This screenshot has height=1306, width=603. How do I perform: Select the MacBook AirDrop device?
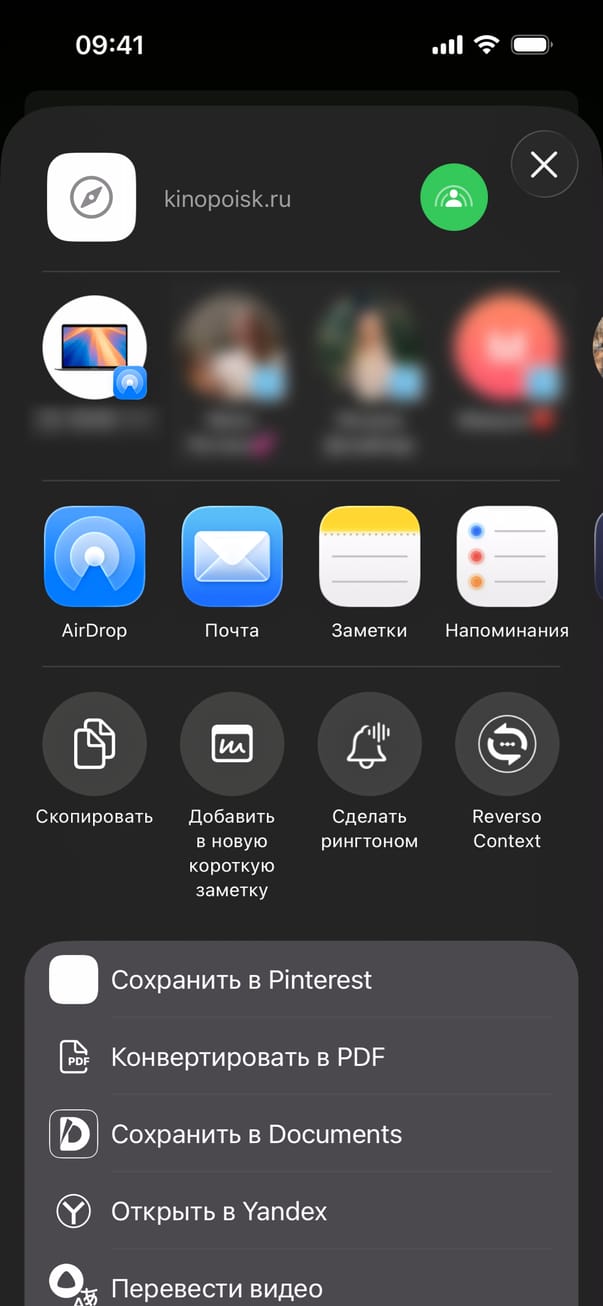pyautogui.click(x=94, y=349)
